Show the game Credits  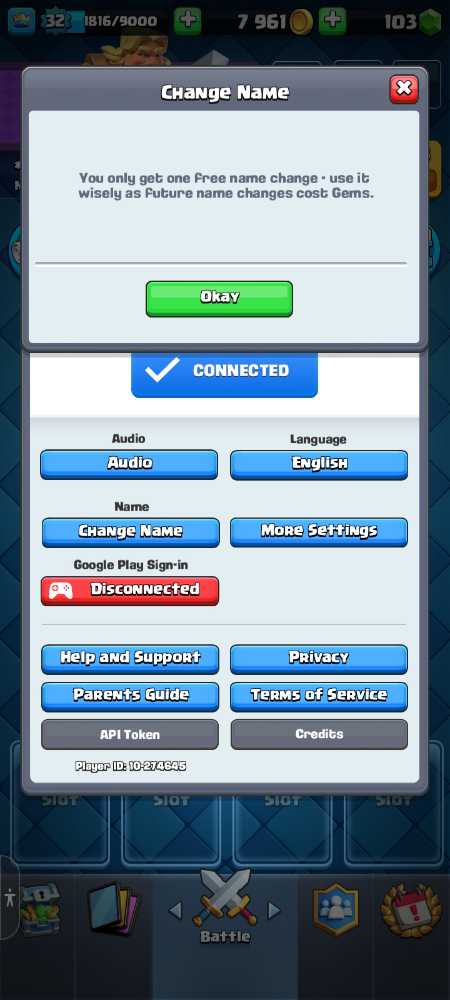pos(319,734)
